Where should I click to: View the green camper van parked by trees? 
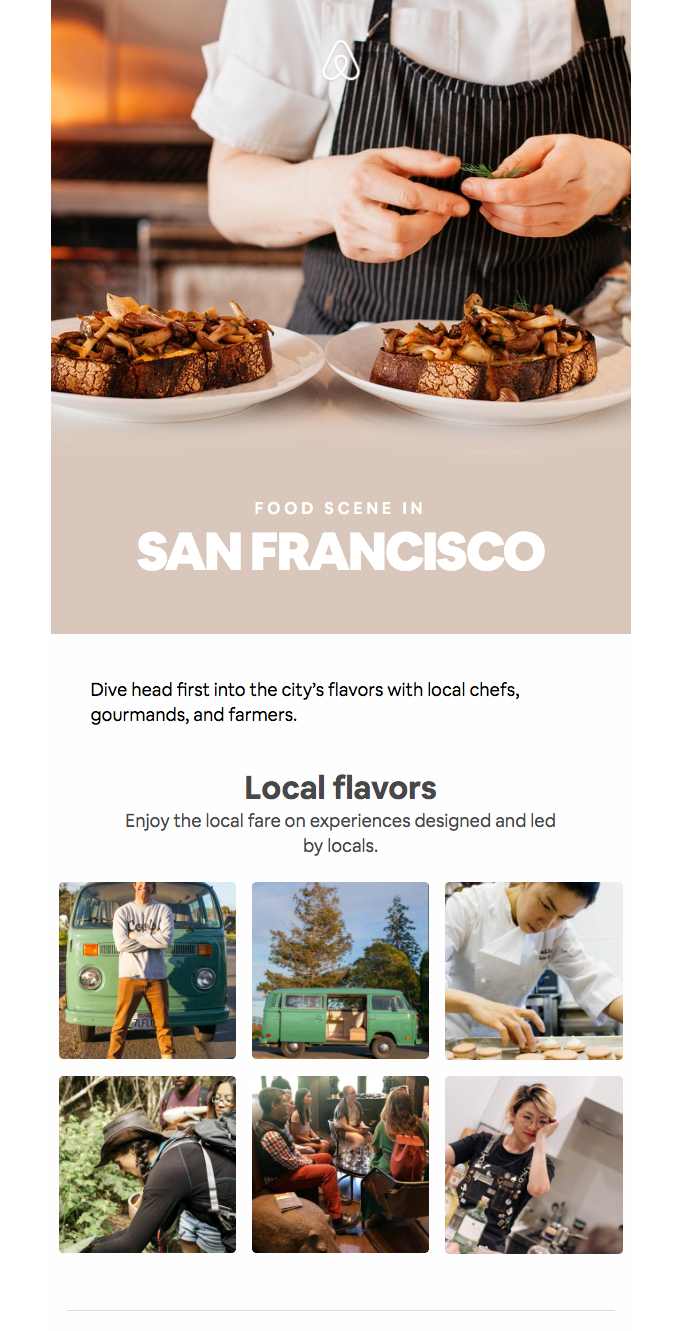[340, 970]
